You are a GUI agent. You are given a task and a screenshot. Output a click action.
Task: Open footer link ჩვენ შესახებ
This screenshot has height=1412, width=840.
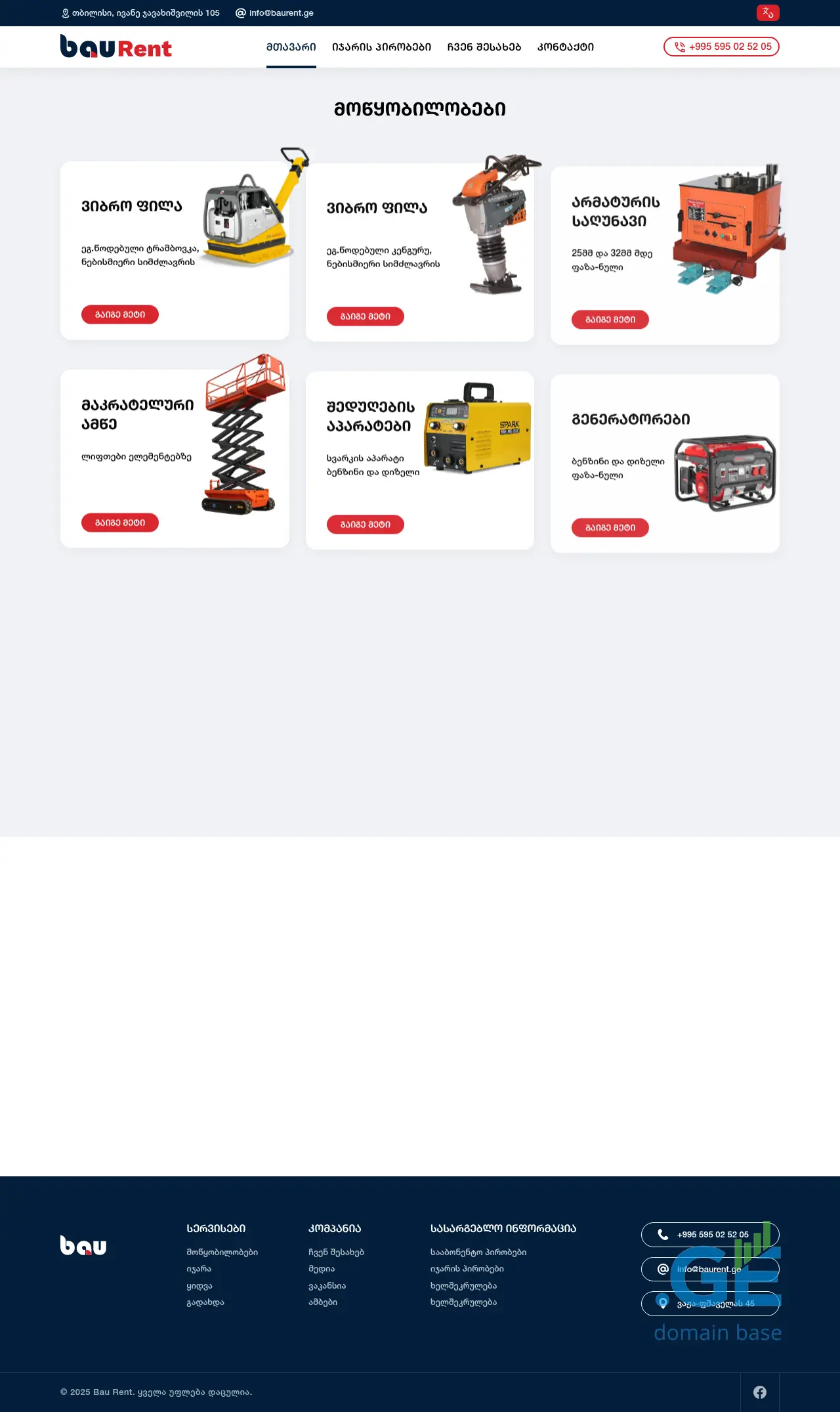pyautogui.click(x=336, y=1252)
